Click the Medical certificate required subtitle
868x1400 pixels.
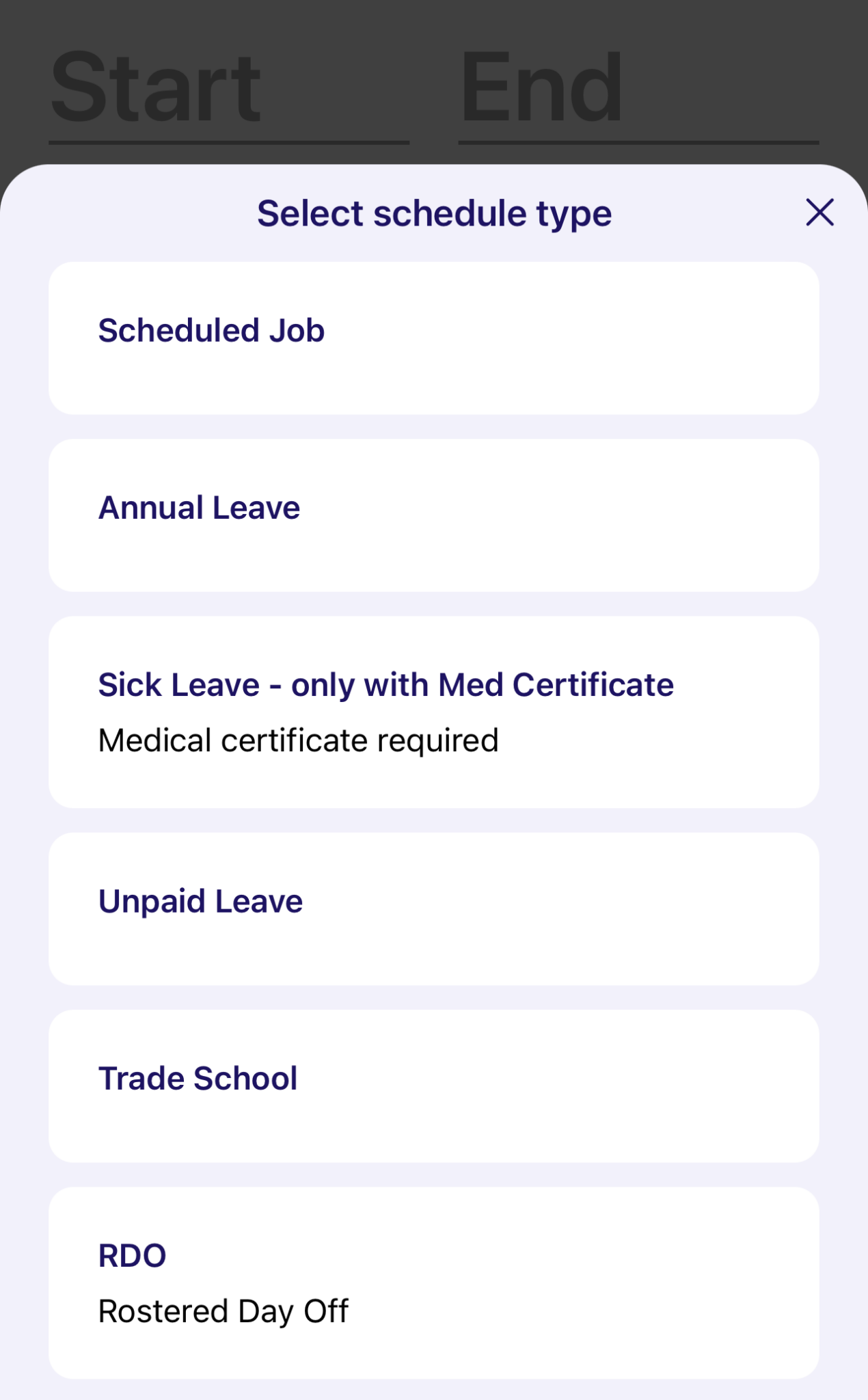[299, 740]
